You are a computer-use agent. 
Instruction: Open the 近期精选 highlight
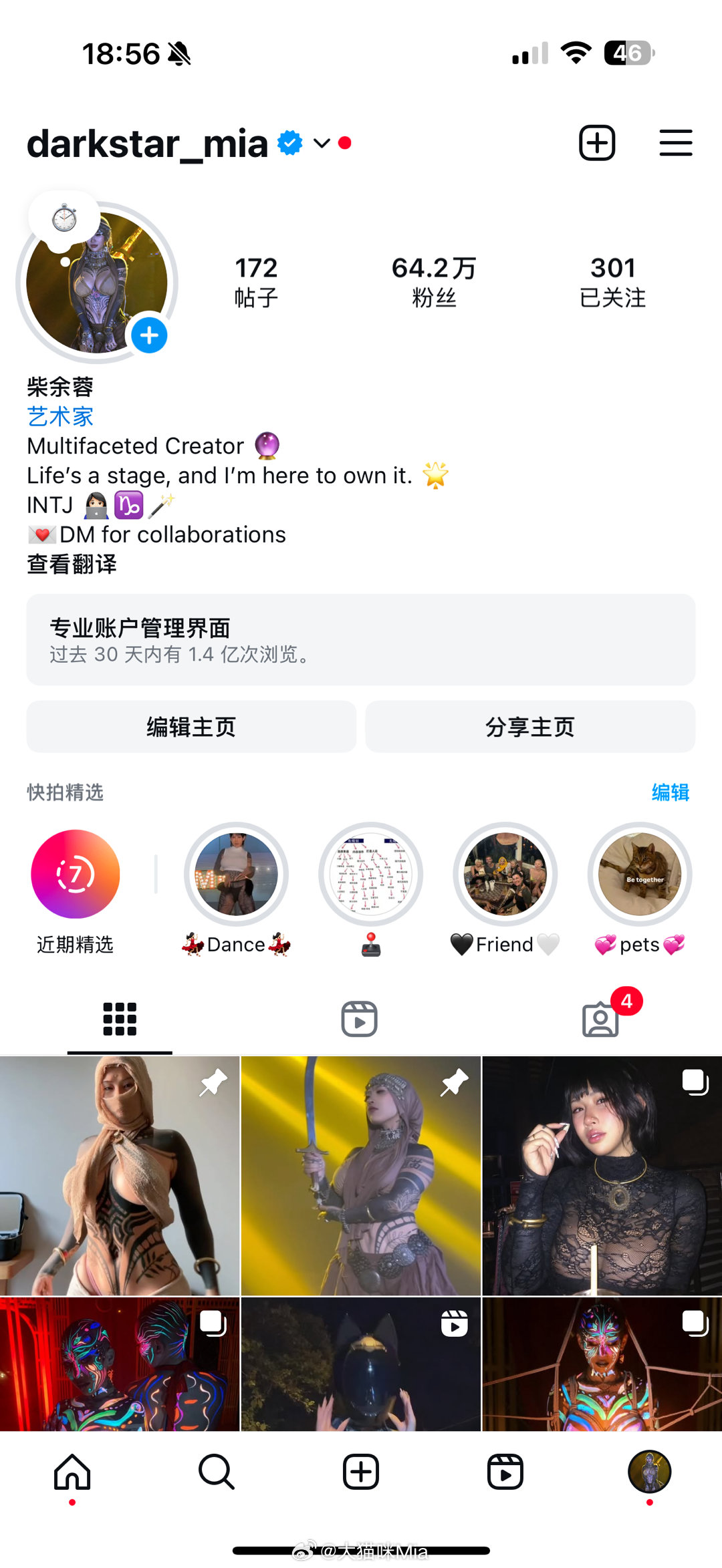[x=76, y=874]
